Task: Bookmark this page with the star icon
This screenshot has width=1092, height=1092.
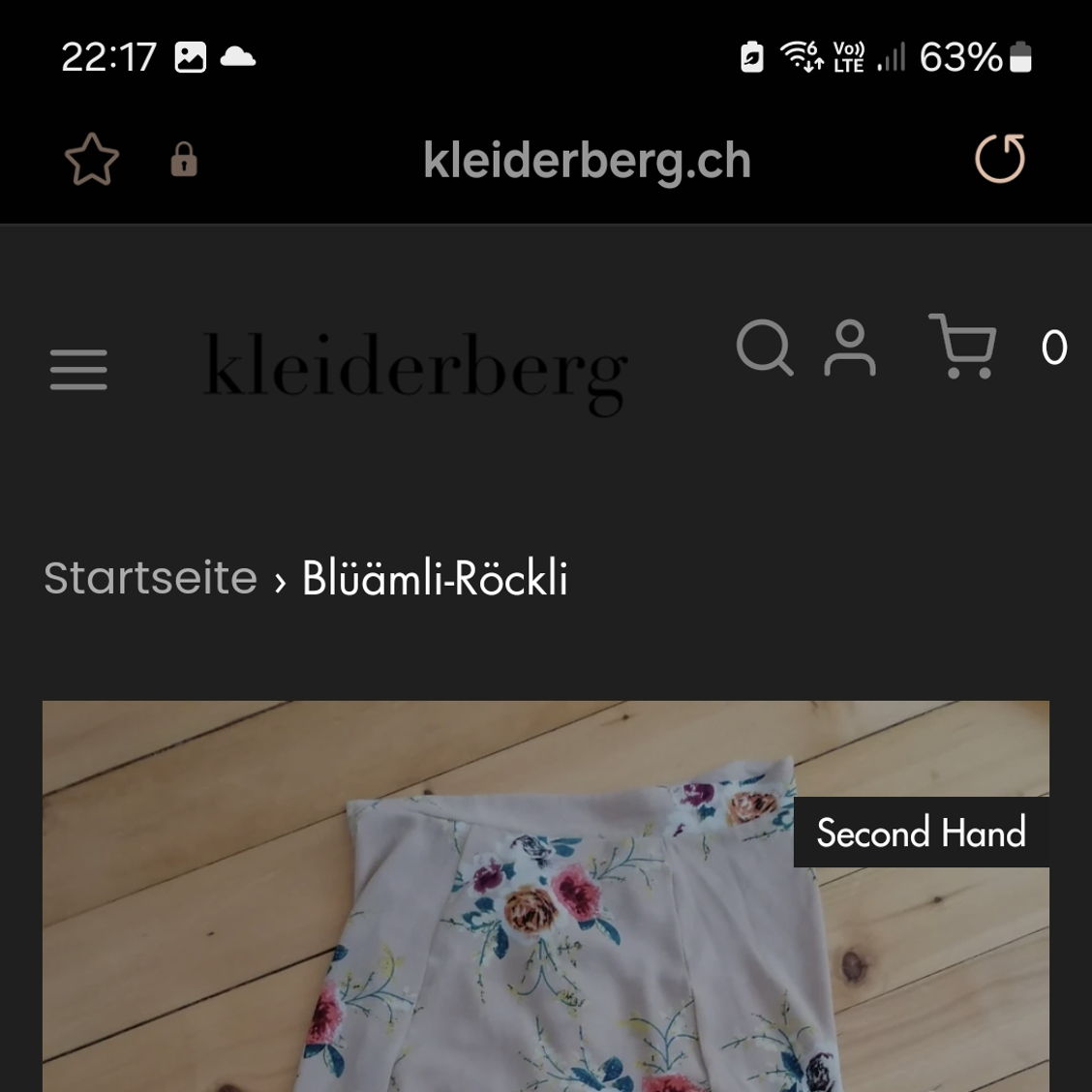Action: click(x=92, y=160)
